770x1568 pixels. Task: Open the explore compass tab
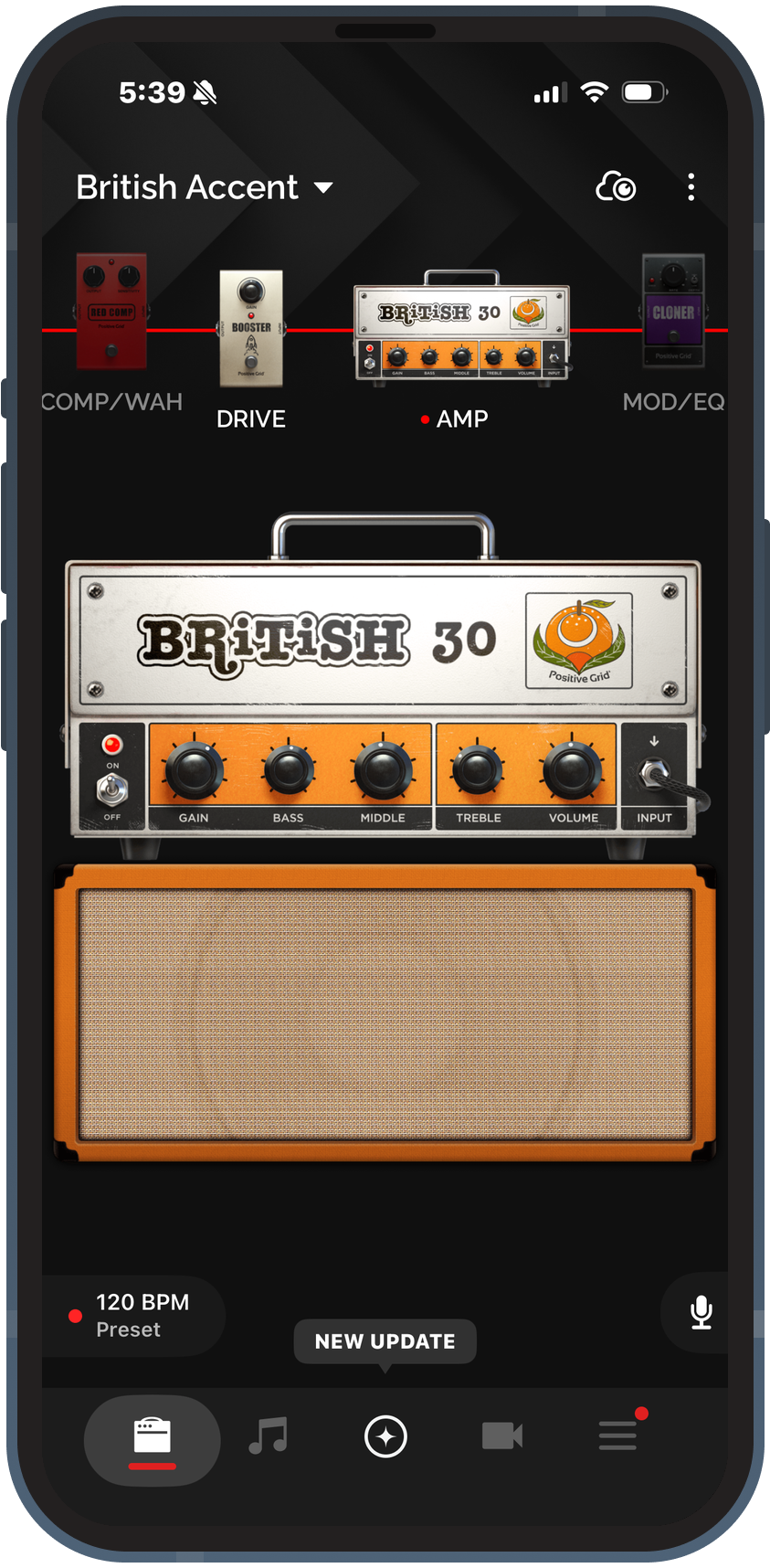click(385, 1436)
